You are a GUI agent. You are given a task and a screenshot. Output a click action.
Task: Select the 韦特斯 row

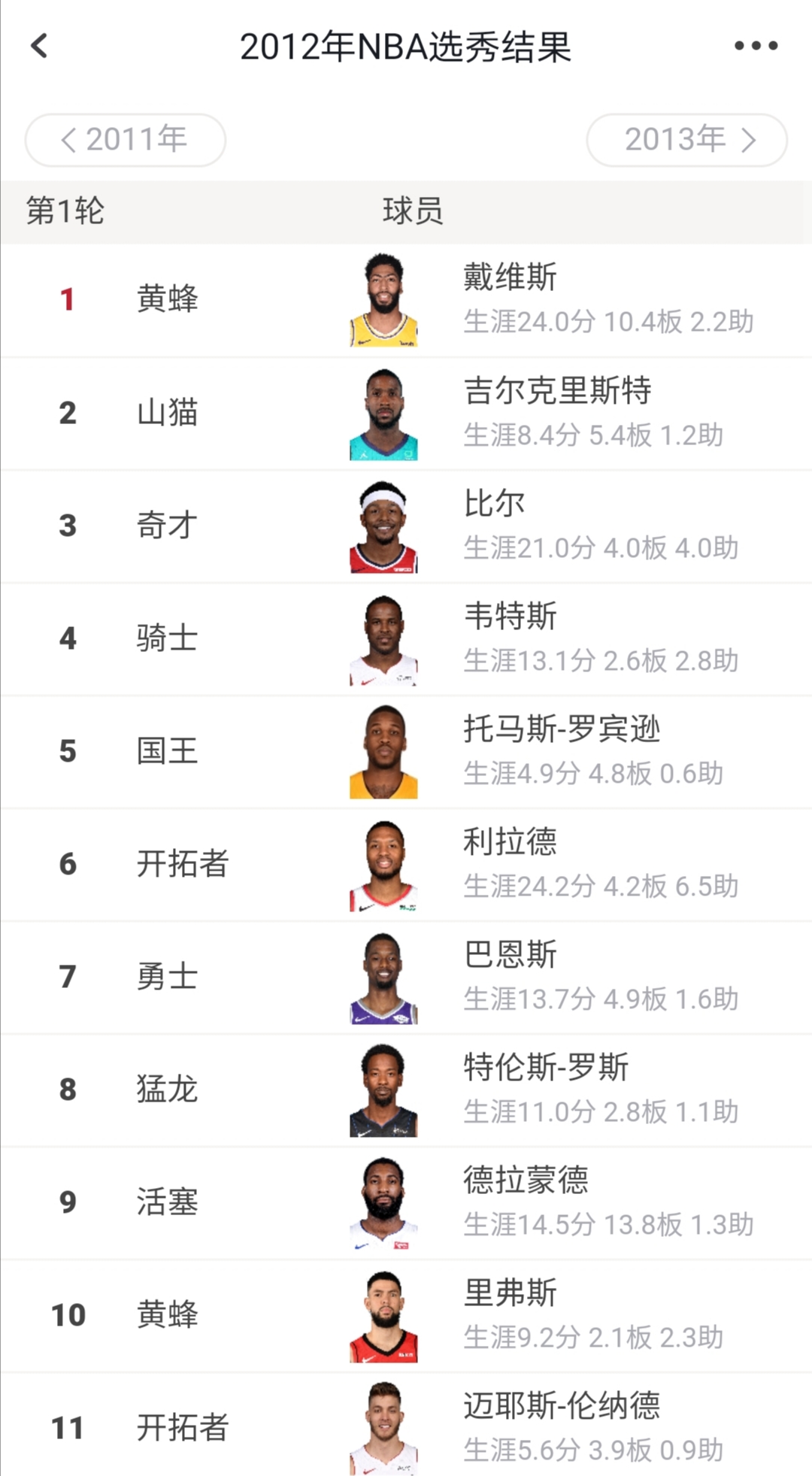406,639
